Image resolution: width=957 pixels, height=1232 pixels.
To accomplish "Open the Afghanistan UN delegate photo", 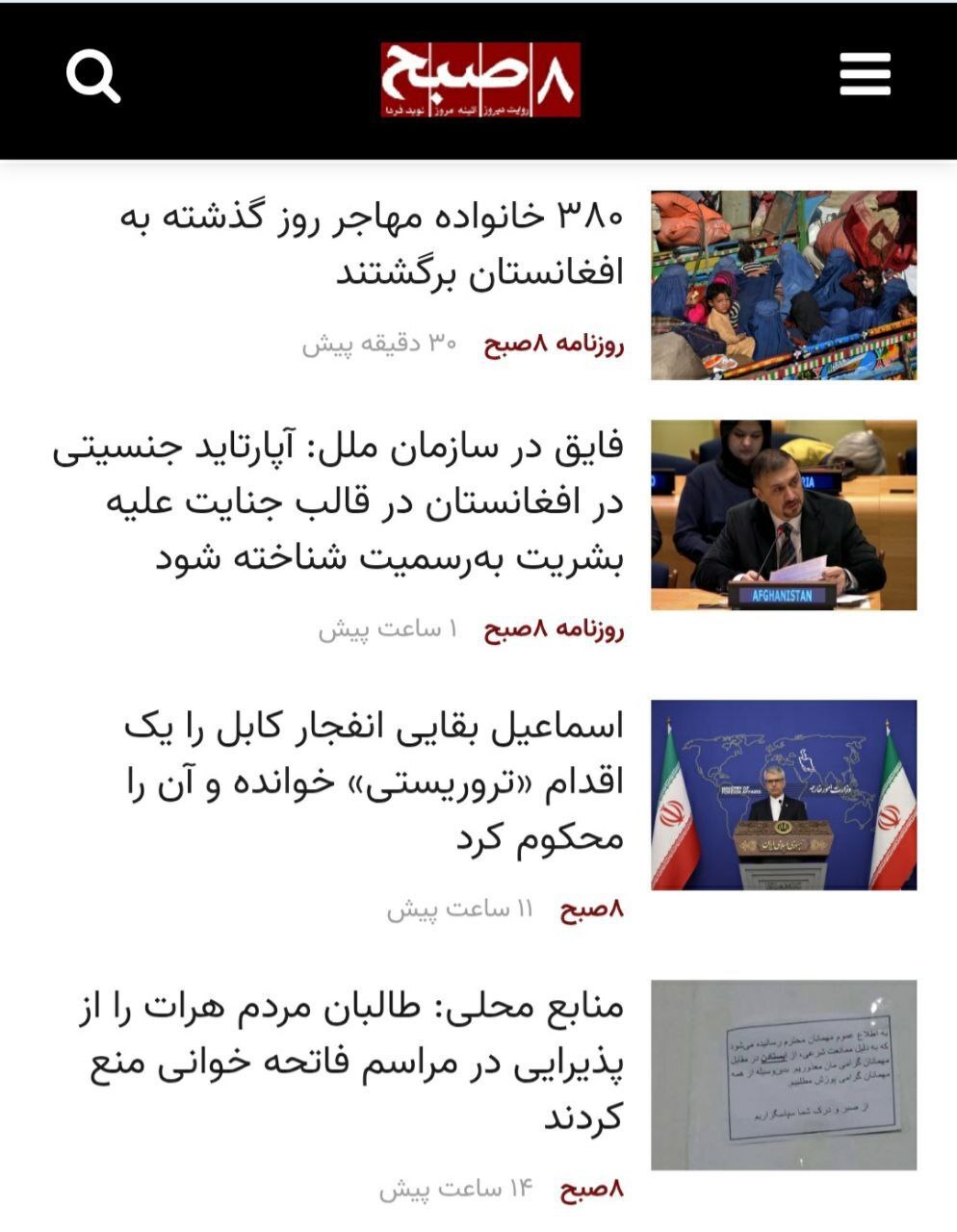I will coord(783,515).
